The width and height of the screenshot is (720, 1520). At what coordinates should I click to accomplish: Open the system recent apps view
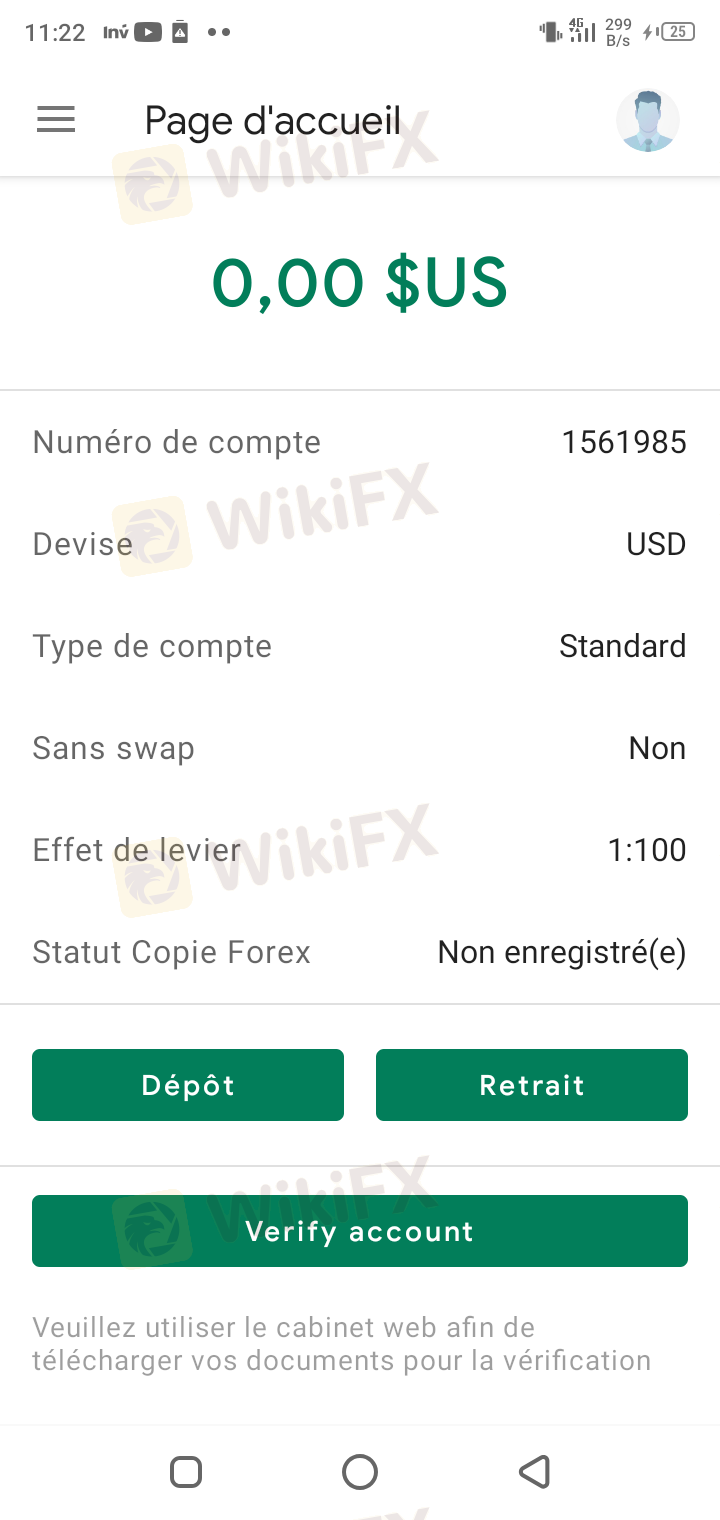pyautogui.click(x=186, y=1471)
